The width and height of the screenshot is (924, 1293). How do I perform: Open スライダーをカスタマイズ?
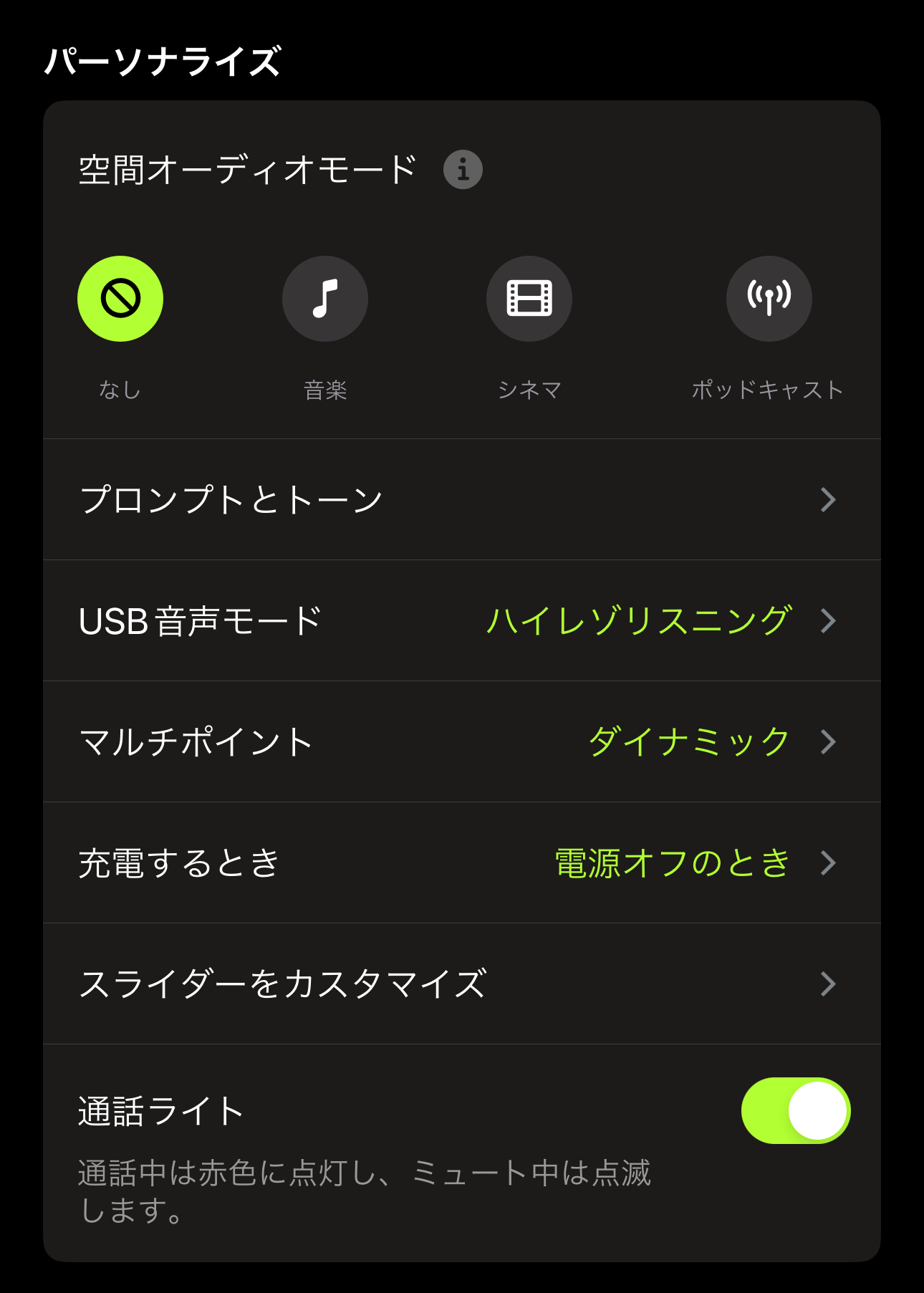[461, 984]
